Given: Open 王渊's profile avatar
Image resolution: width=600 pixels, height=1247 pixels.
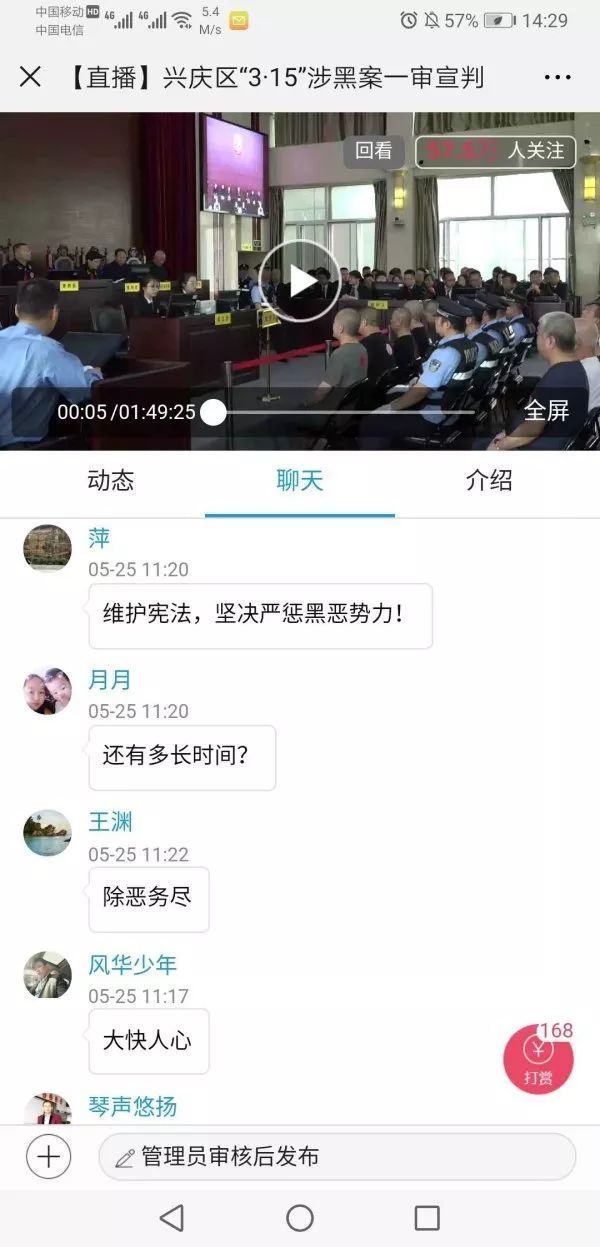Looking at the screenshot, I should point(48,832).
